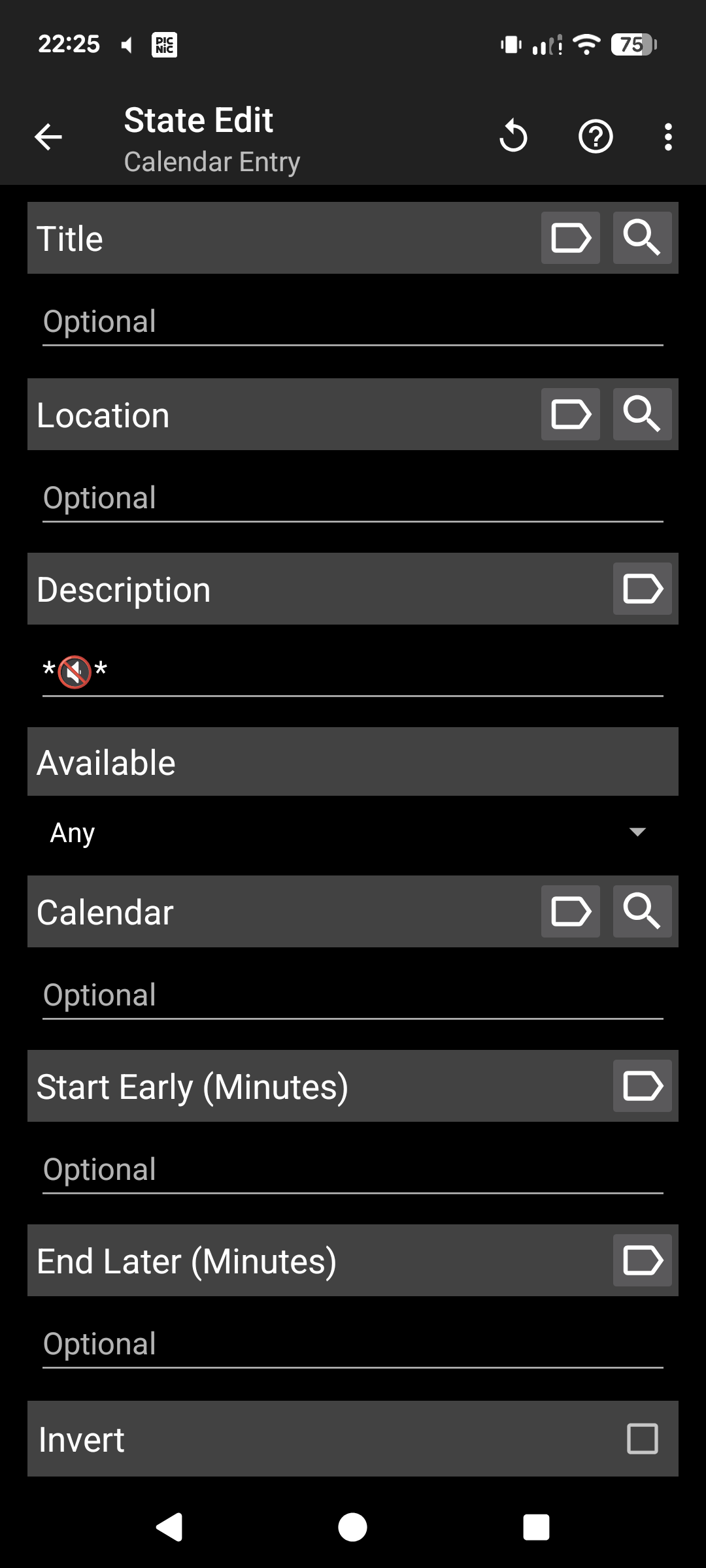The width and height of the screenshot is (706, 1568).
Task: Tap the variable tag icon for Description
Action: point(642,589)
